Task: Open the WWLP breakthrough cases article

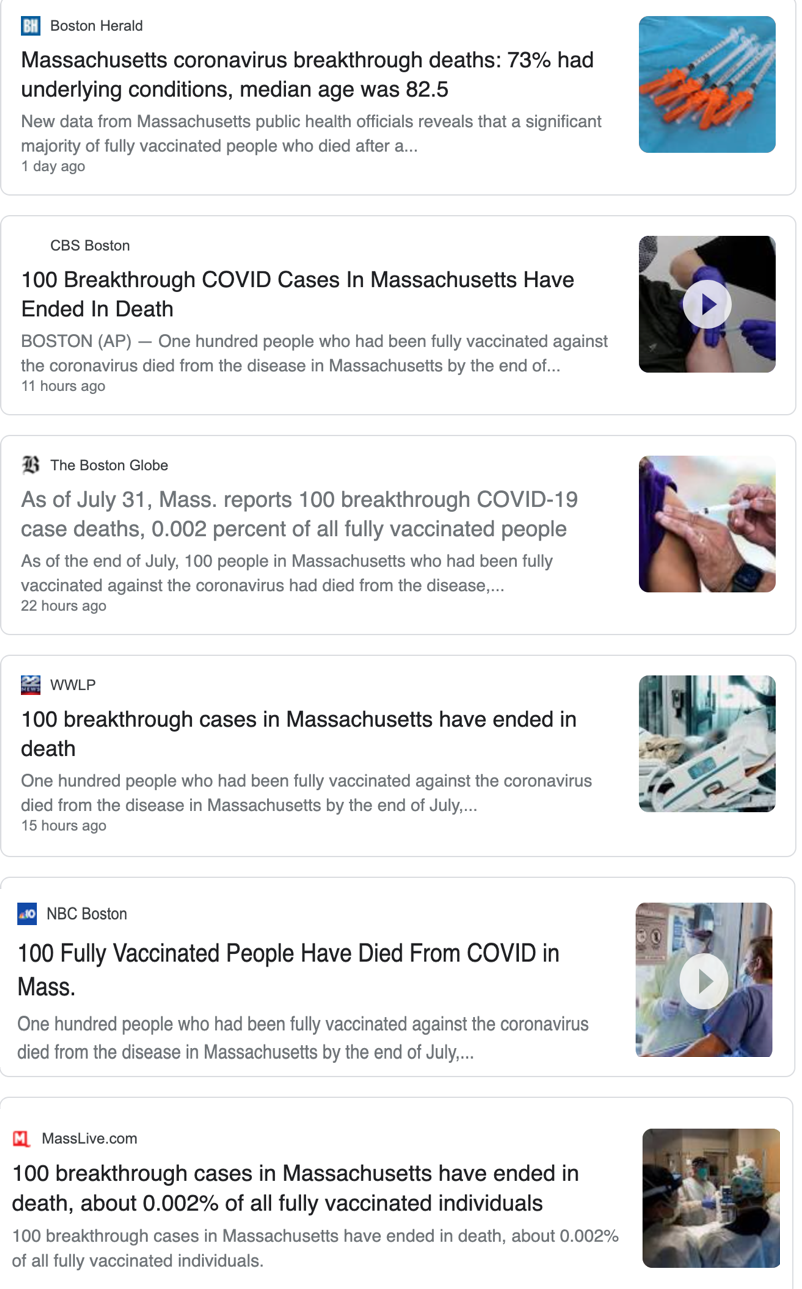Action: (x=298, y=733)
